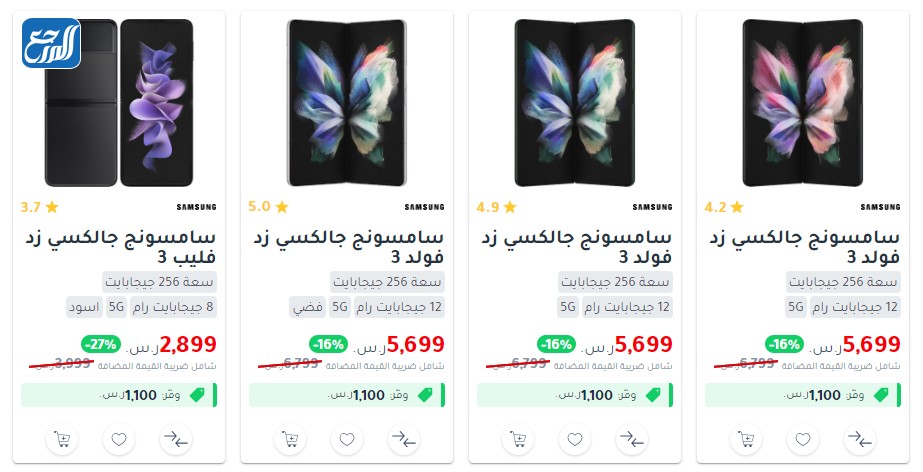Add the Galaxy Z Flip 3 to cart
This screenshot has height=472, width=923.
[62, 439]
